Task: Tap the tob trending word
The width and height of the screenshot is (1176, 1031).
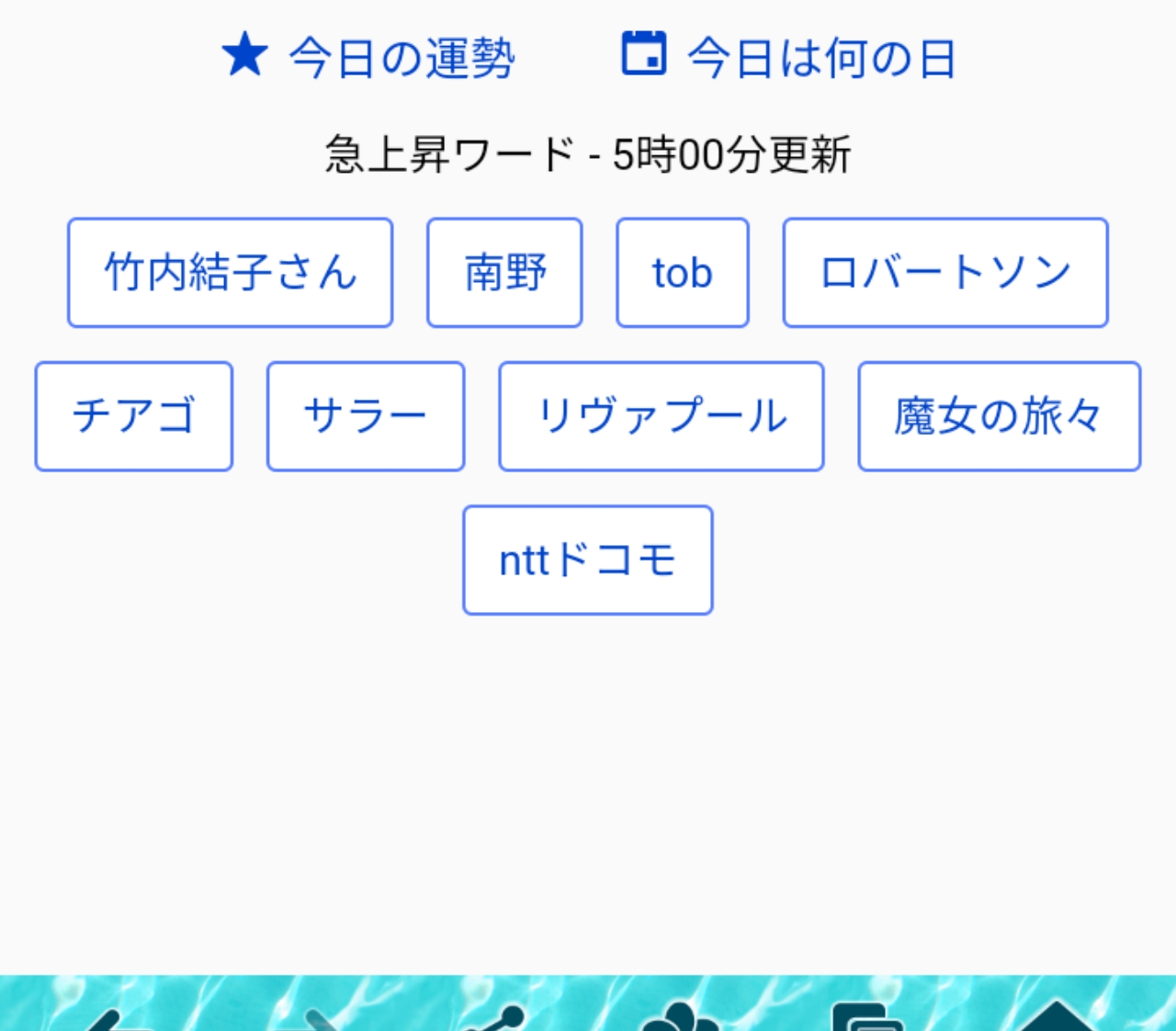Action: tap(683, 273)
